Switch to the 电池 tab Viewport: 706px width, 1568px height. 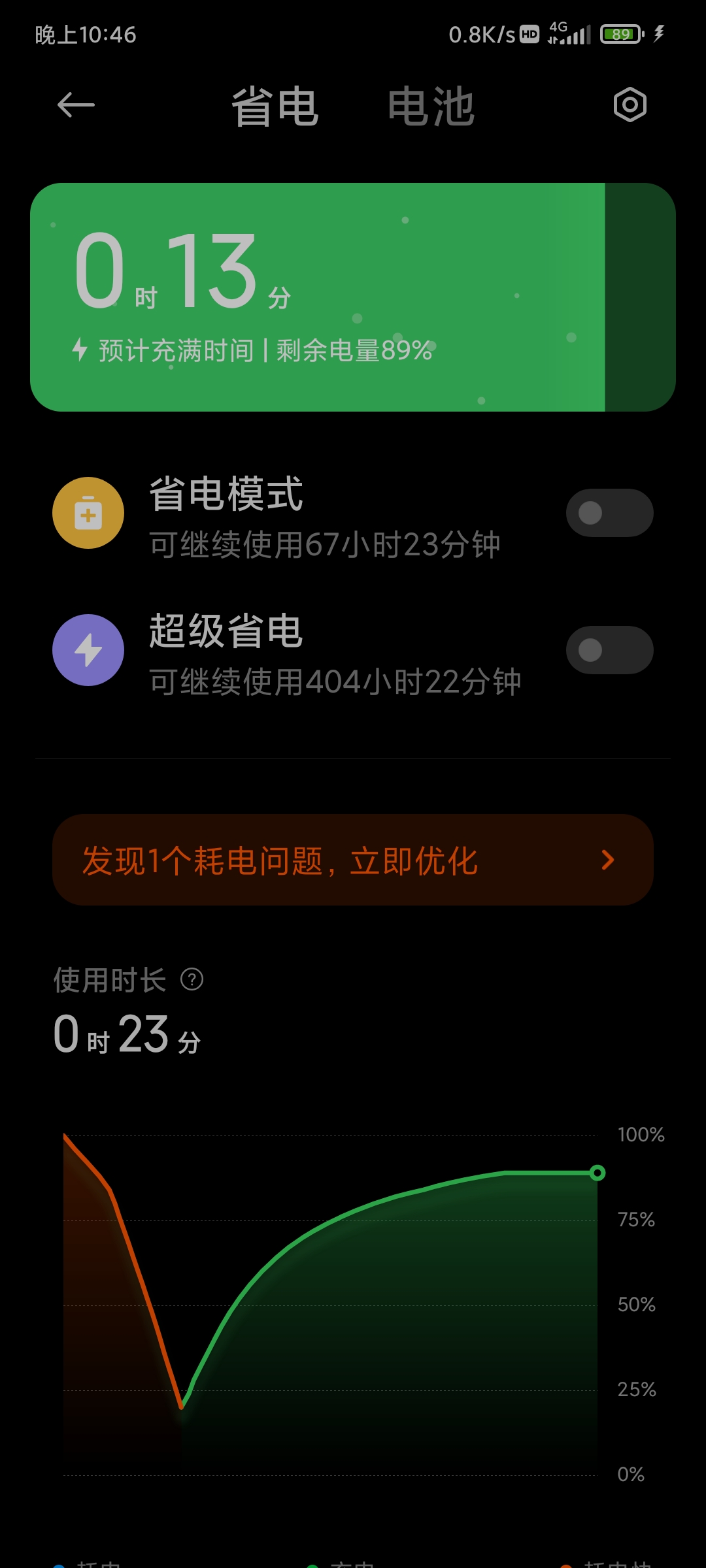coord(431,106)
